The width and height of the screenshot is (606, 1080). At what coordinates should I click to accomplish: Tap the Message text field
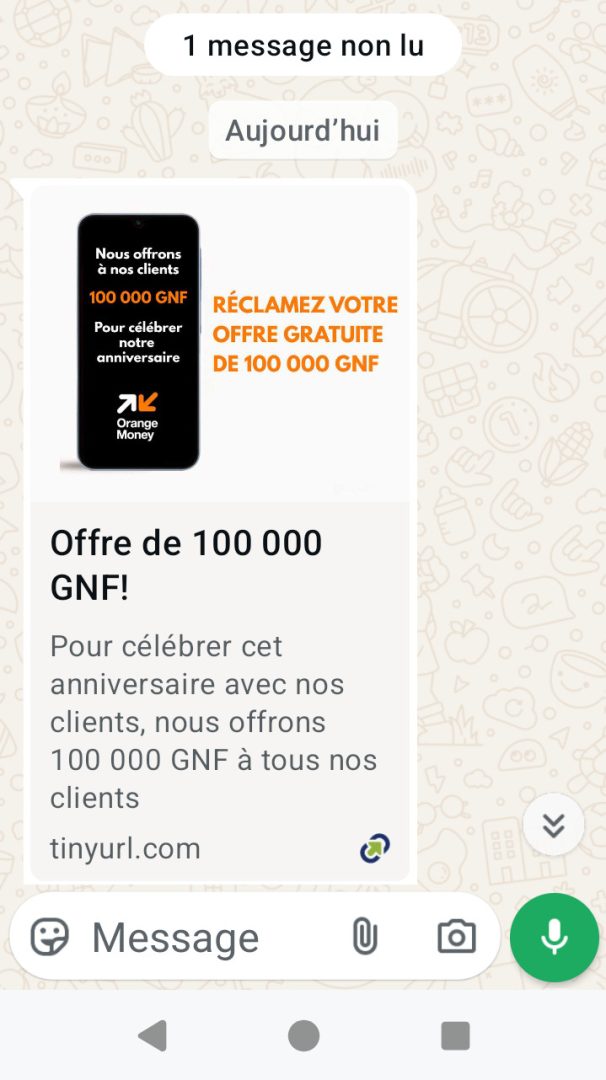[x=200, y=938]
